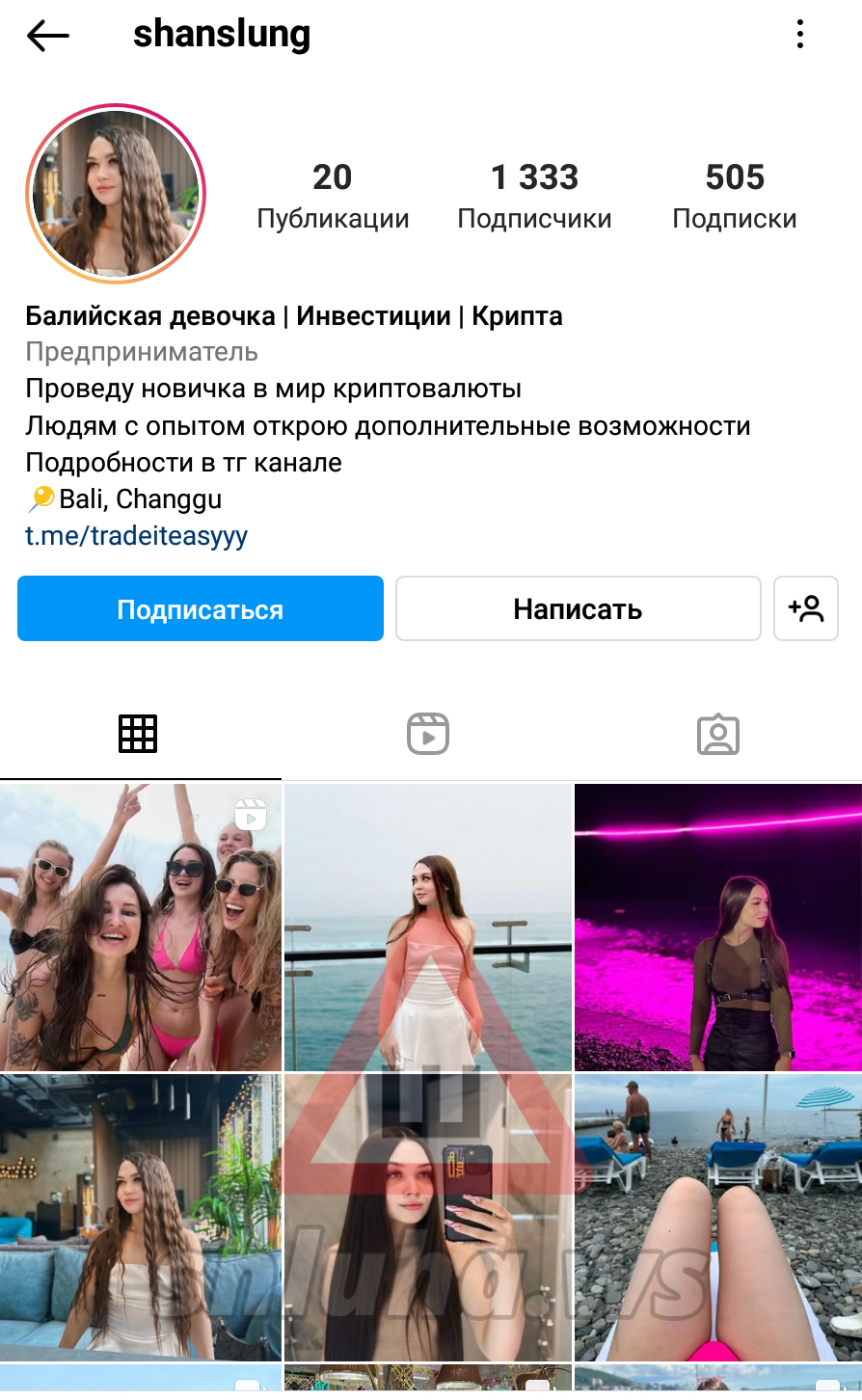Open the three-dot overflow menu
This screenshot has width=862, height=1400.
pos(799,35)
